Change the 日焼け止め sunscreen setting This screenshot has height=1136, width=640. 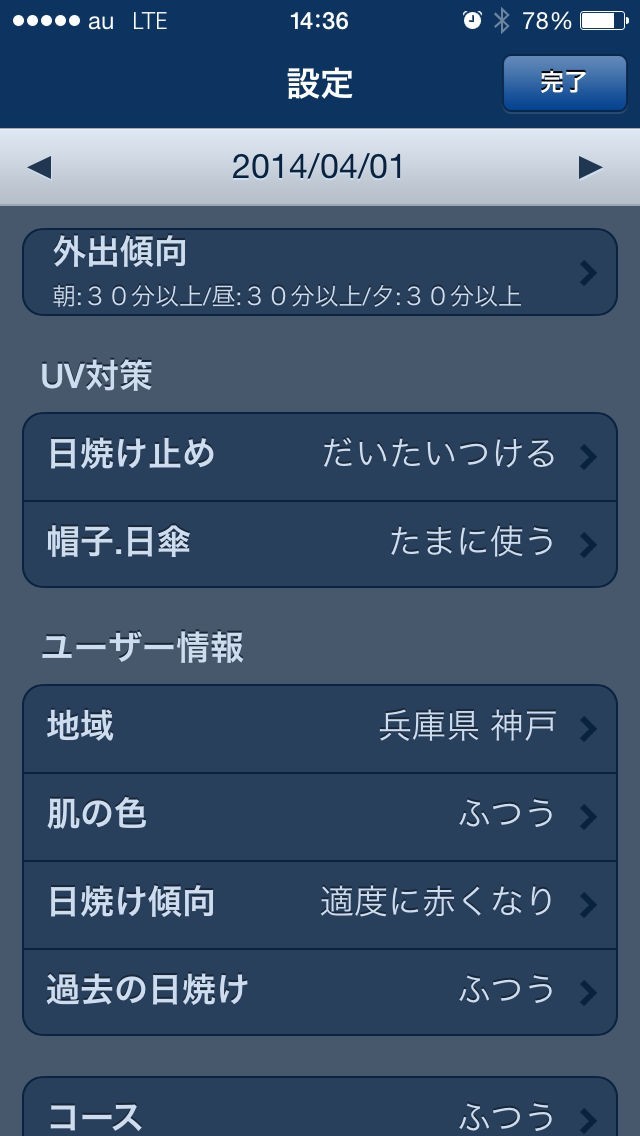point(320,456)
